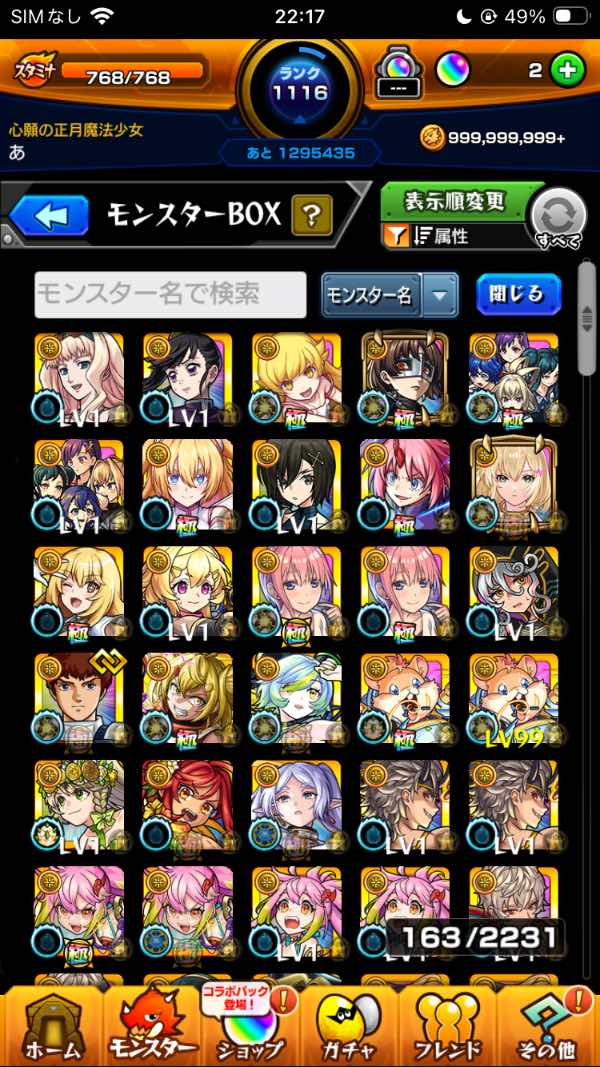Open the その他 tab
The width and height of the screenshot is (600, 1067).
(546, 1025)
